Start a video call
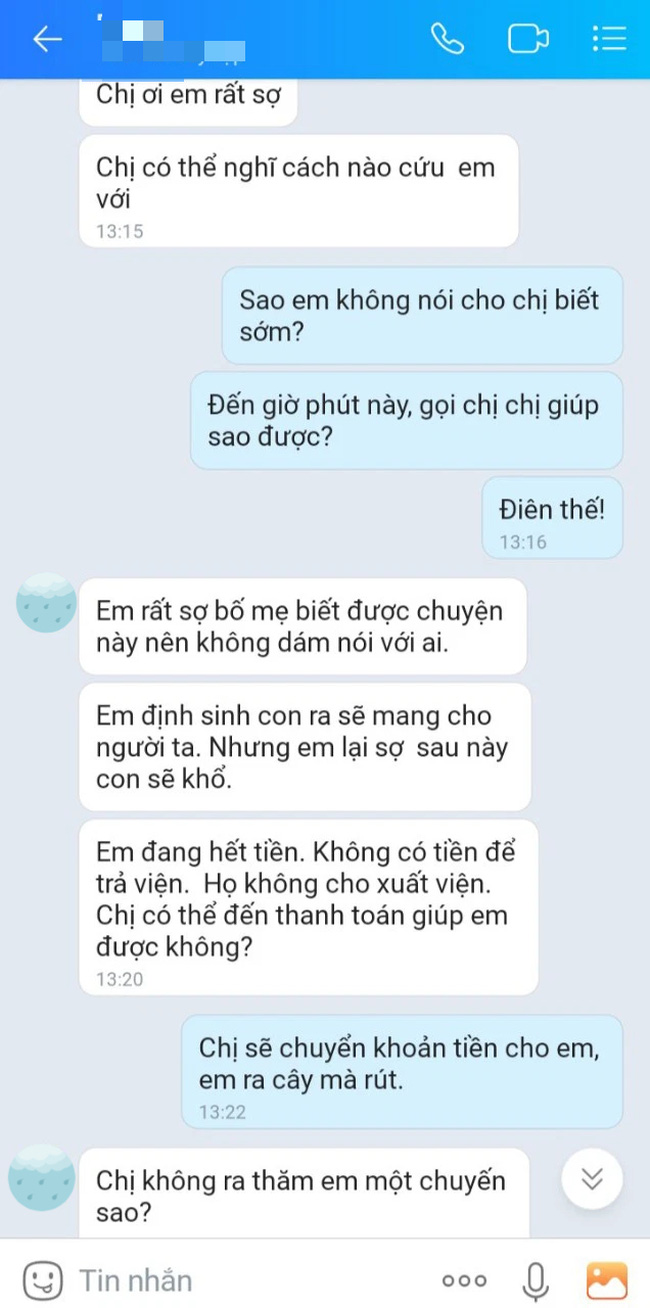This screenshot has width=650, height=1308. click(528, 39)
